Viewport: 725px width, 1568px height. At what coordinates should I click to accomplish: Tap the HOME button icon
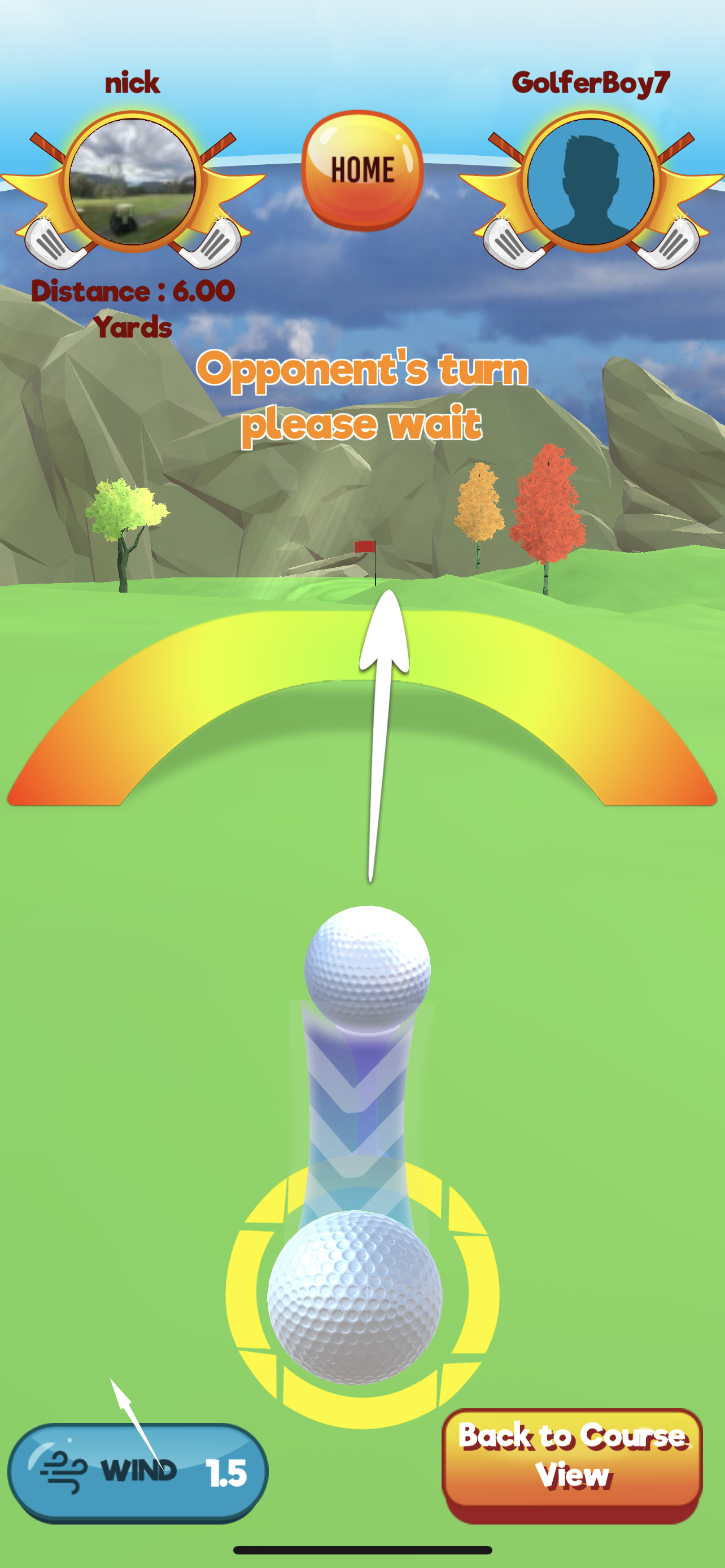tap(362, 169)
